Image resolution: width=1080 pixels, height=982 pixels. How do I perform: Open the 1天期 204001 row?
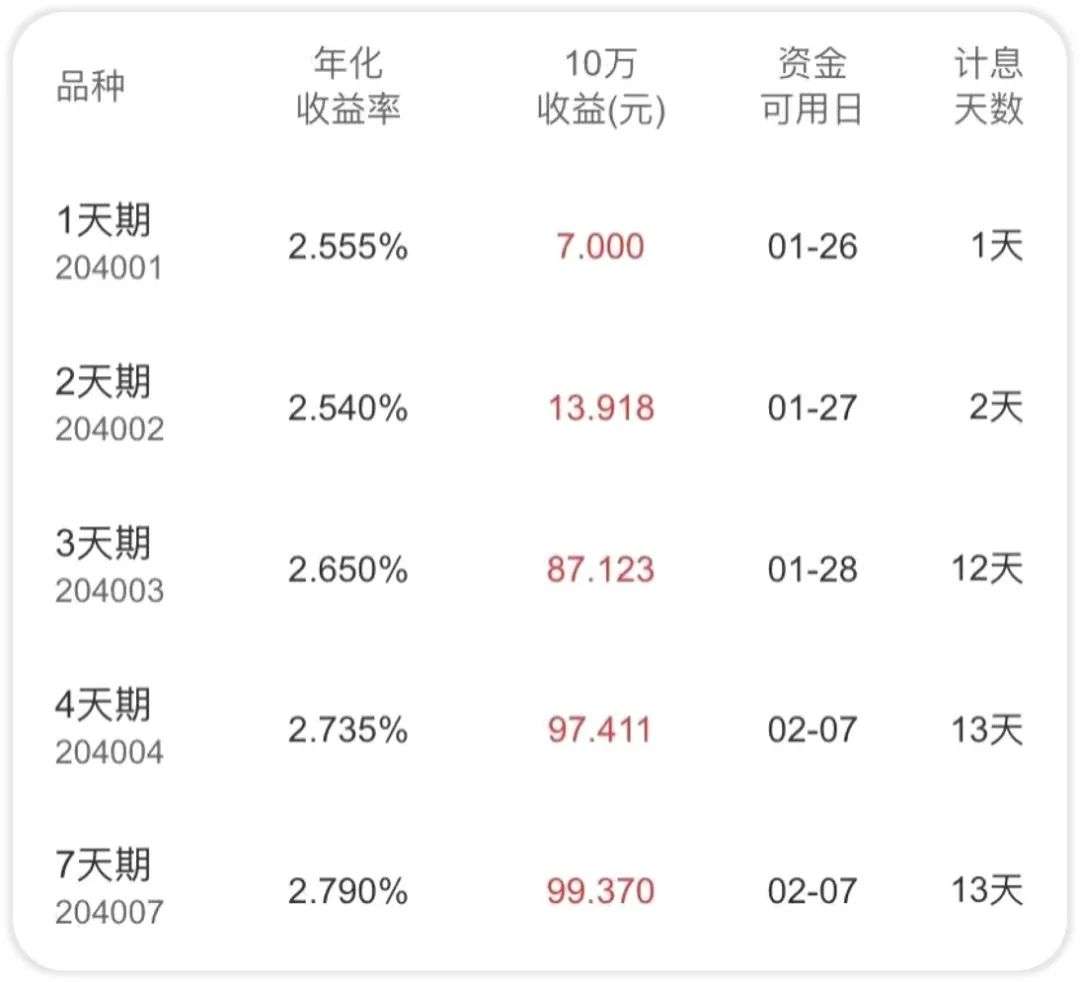[x=108, y=245]
